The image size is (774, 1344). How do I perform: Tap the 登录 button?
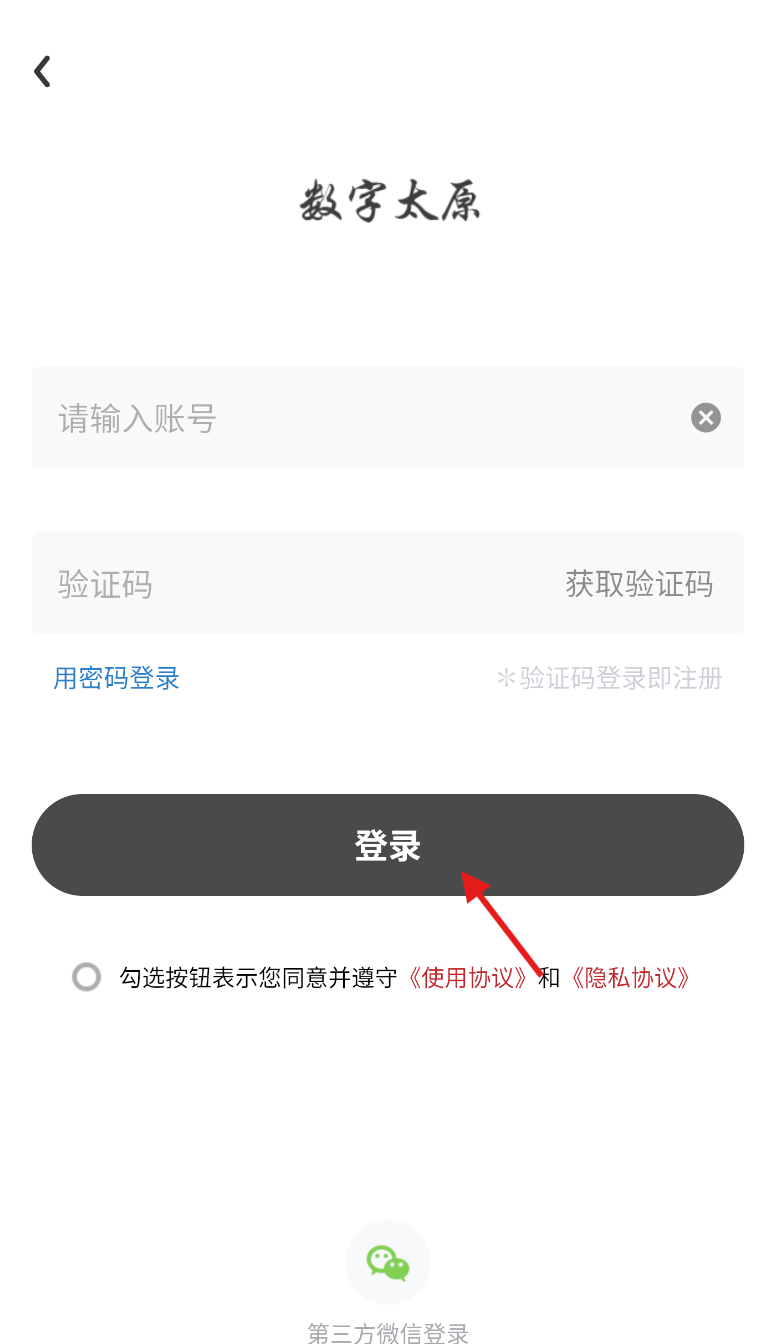[x=387, y=845]
